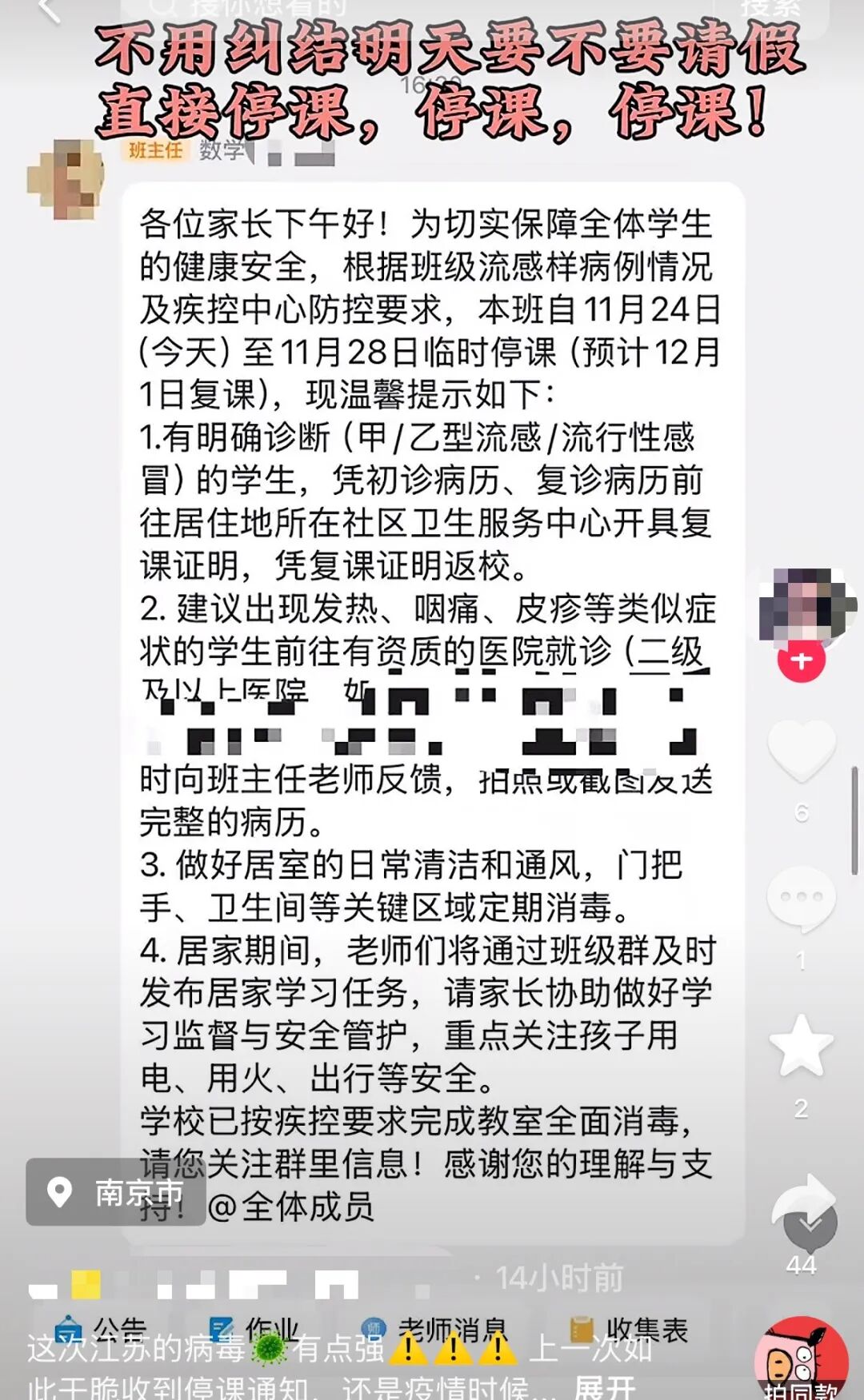Tap the 搜索 search button
The height and width of the screenshot is (1400, 864).
770,8
